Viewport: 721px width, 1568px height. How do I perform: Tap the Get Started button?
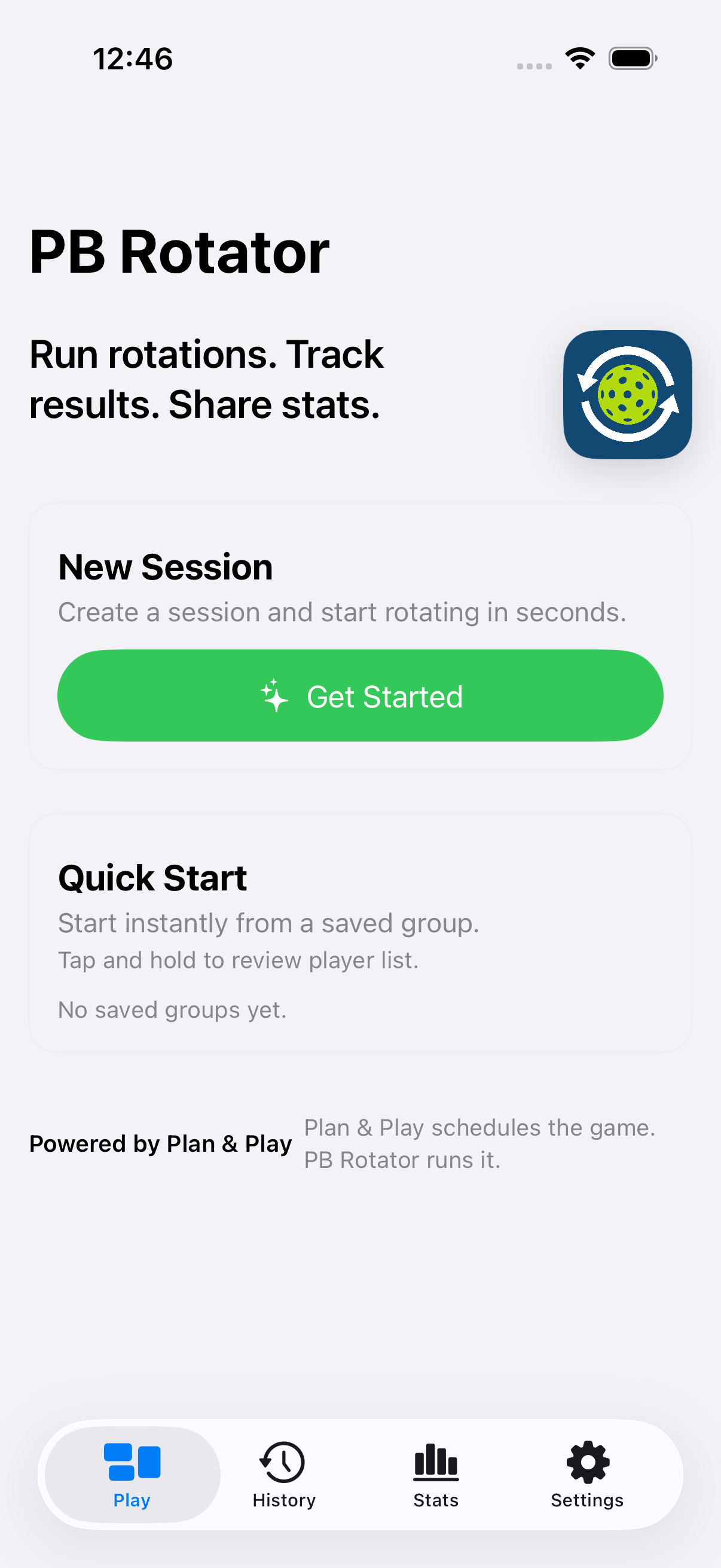click(x=360, y=695)
